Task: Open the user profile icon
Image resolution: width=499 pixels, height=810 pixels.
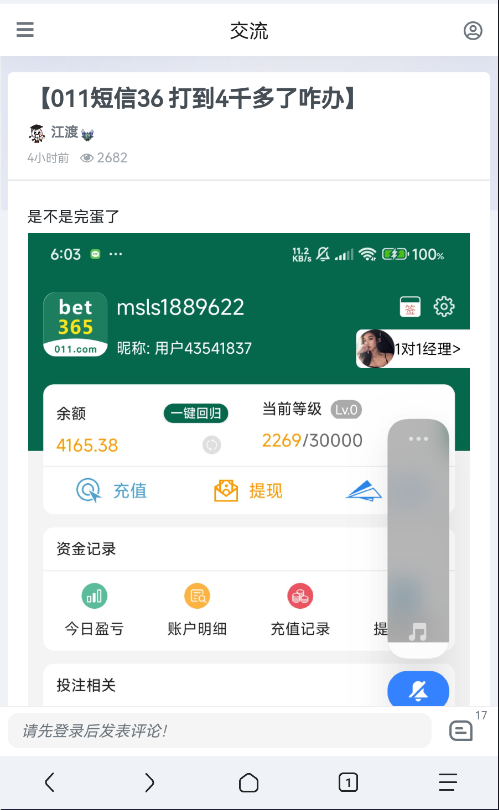Action: pos(473,30)
